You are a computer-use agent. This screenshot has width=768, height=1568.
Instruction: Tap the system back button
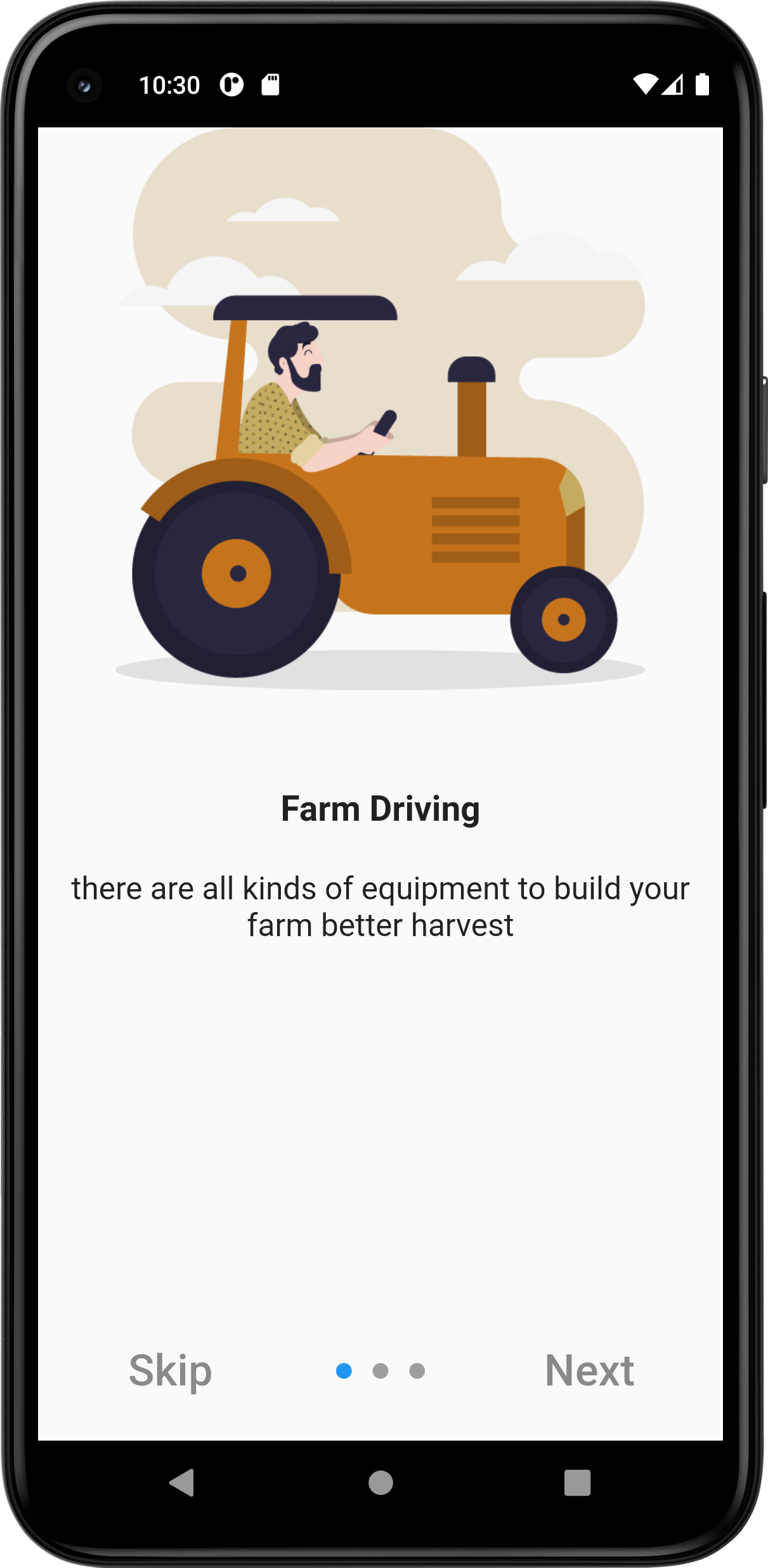tap(182, 1482)
